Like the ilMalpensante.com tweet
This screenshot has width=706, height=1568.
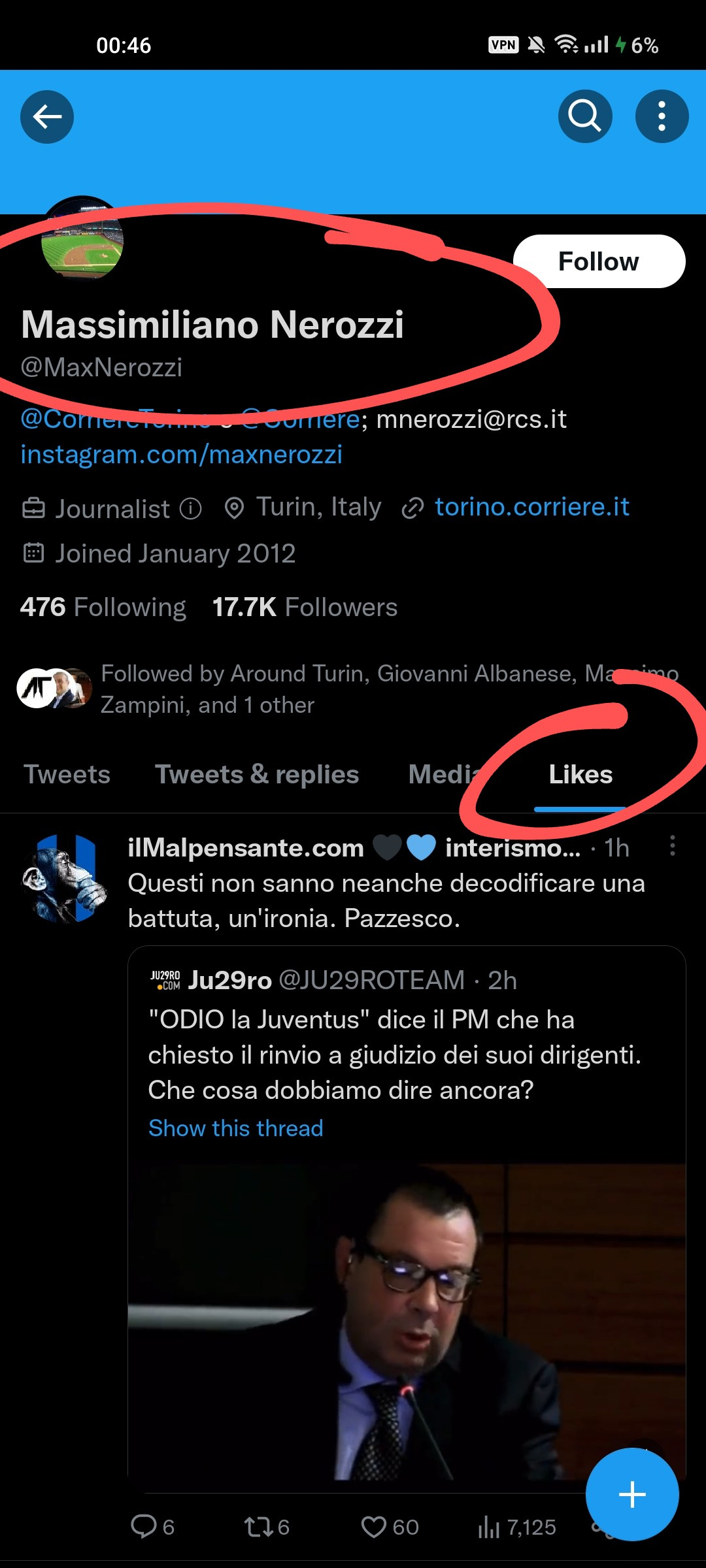coord(374,1527)
